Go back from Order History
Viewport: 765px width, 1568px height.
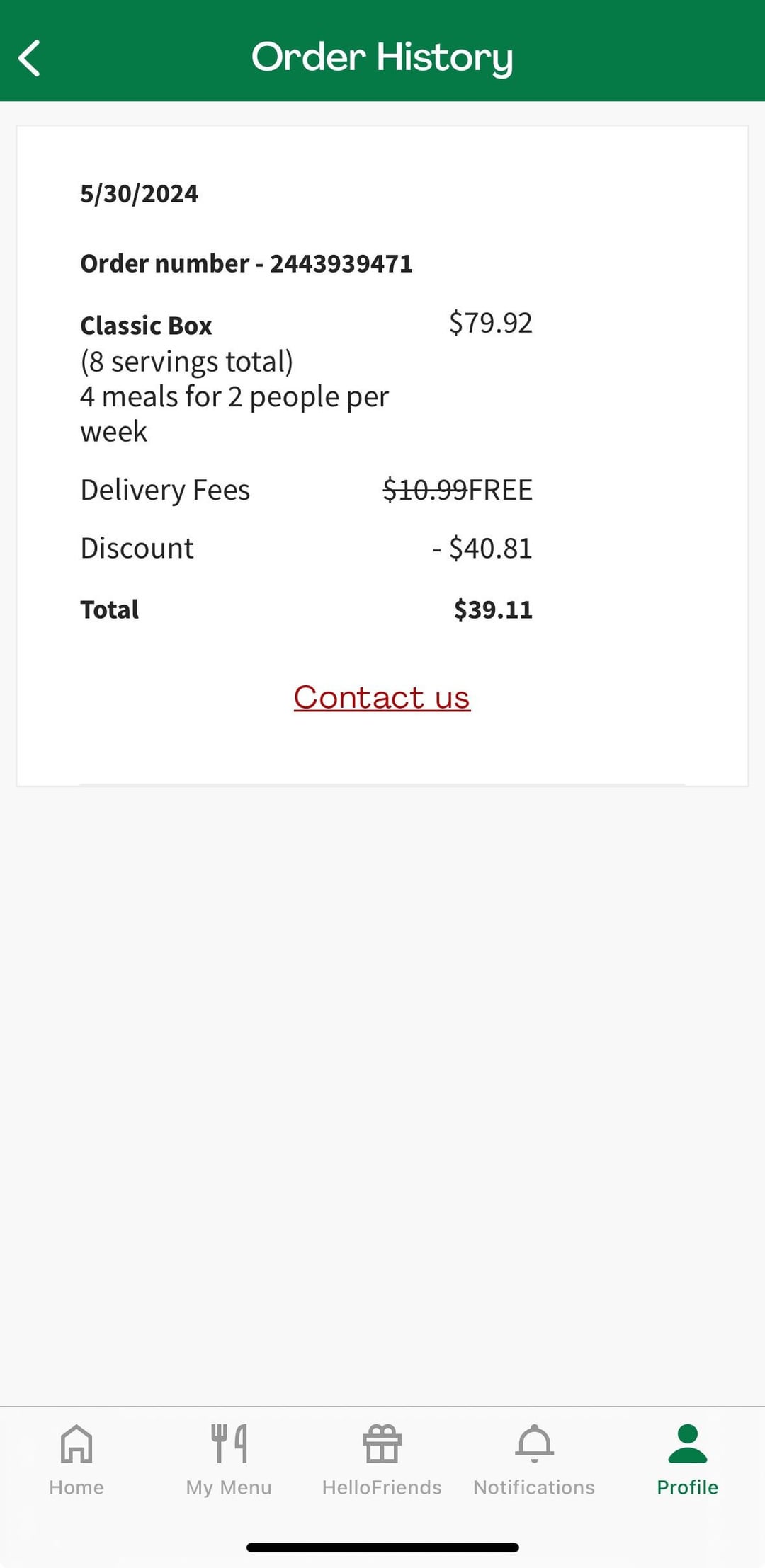click(29, 58)
